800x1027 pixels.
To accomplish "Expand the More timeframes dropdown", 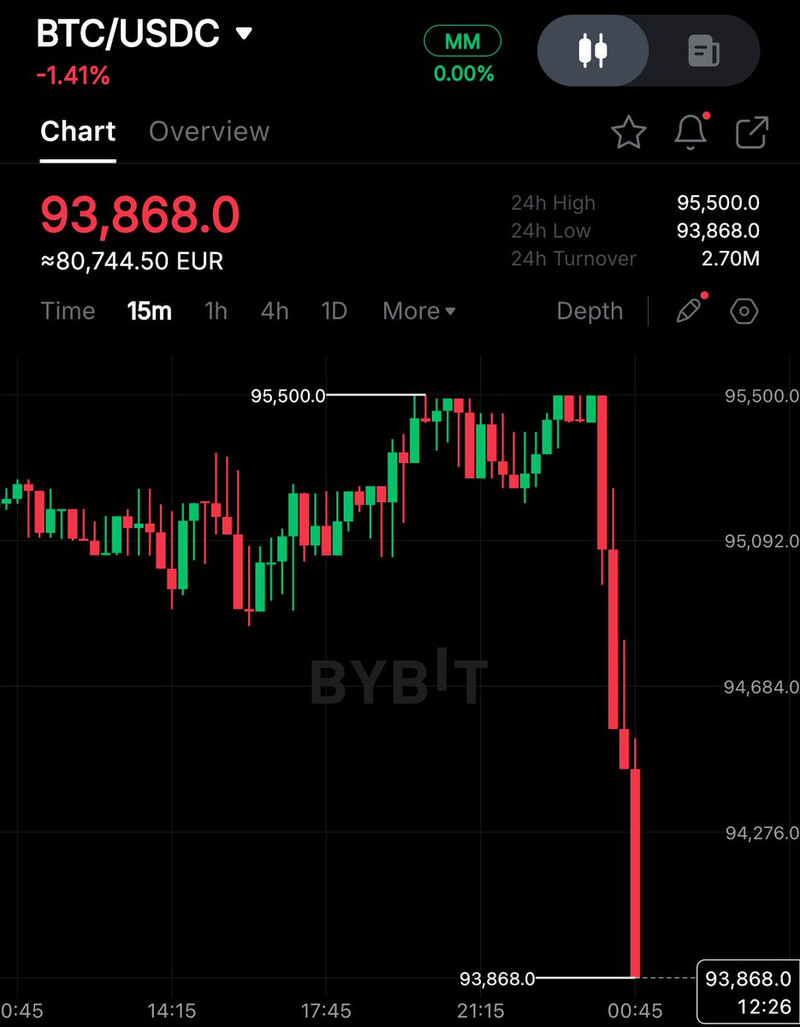I will 419,311.
